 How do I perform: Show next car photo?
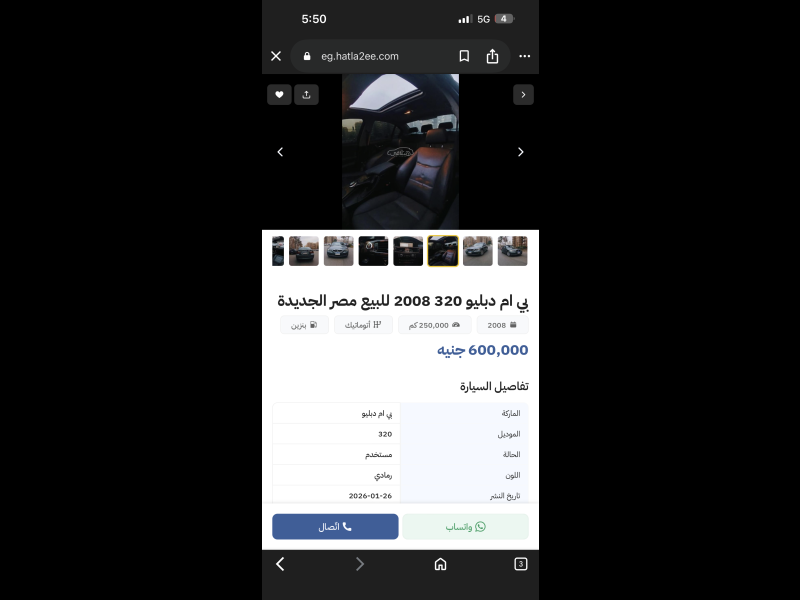(x=520, y=152)
